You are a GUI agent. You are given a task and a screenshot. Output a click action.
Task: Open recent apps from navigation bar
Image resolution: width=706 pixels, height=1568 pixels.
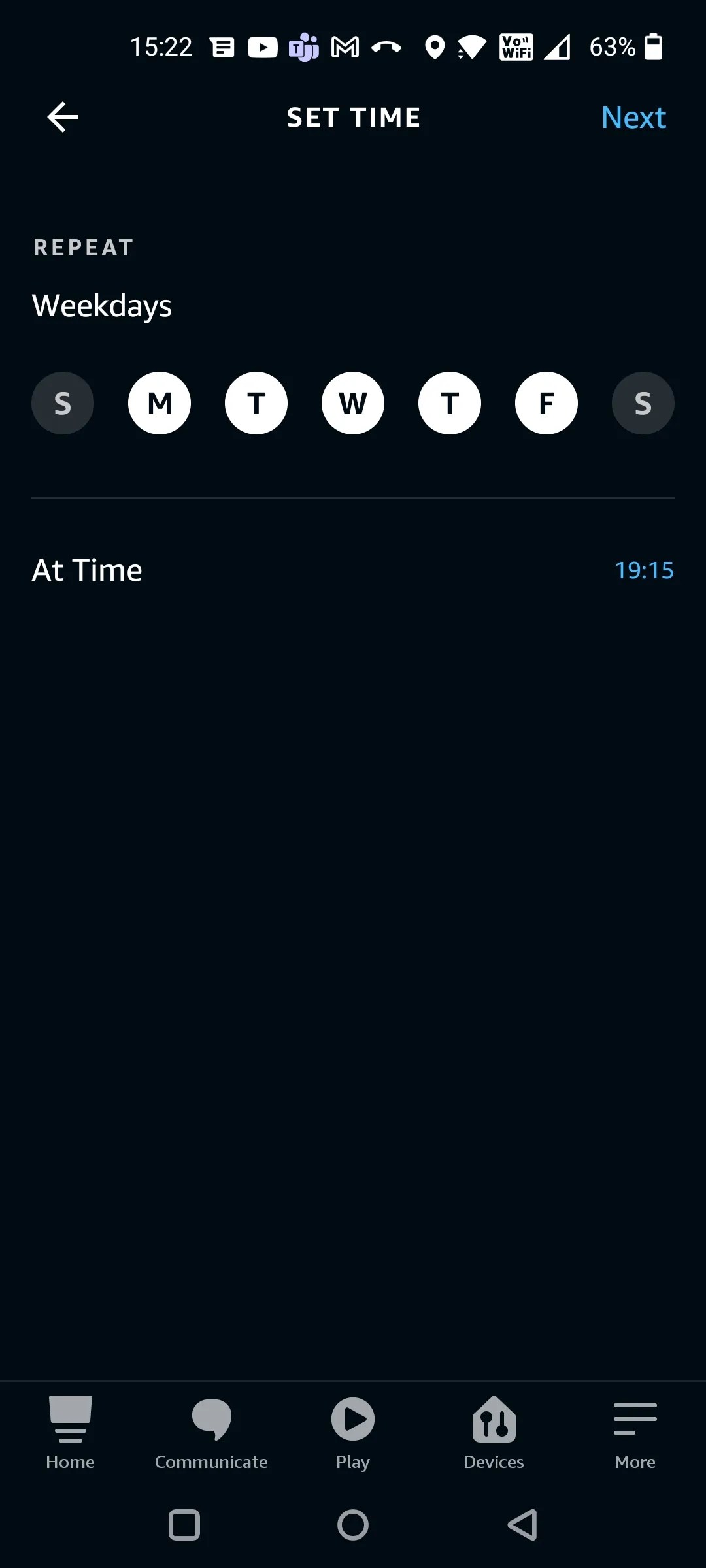(x=184, y=1525)
